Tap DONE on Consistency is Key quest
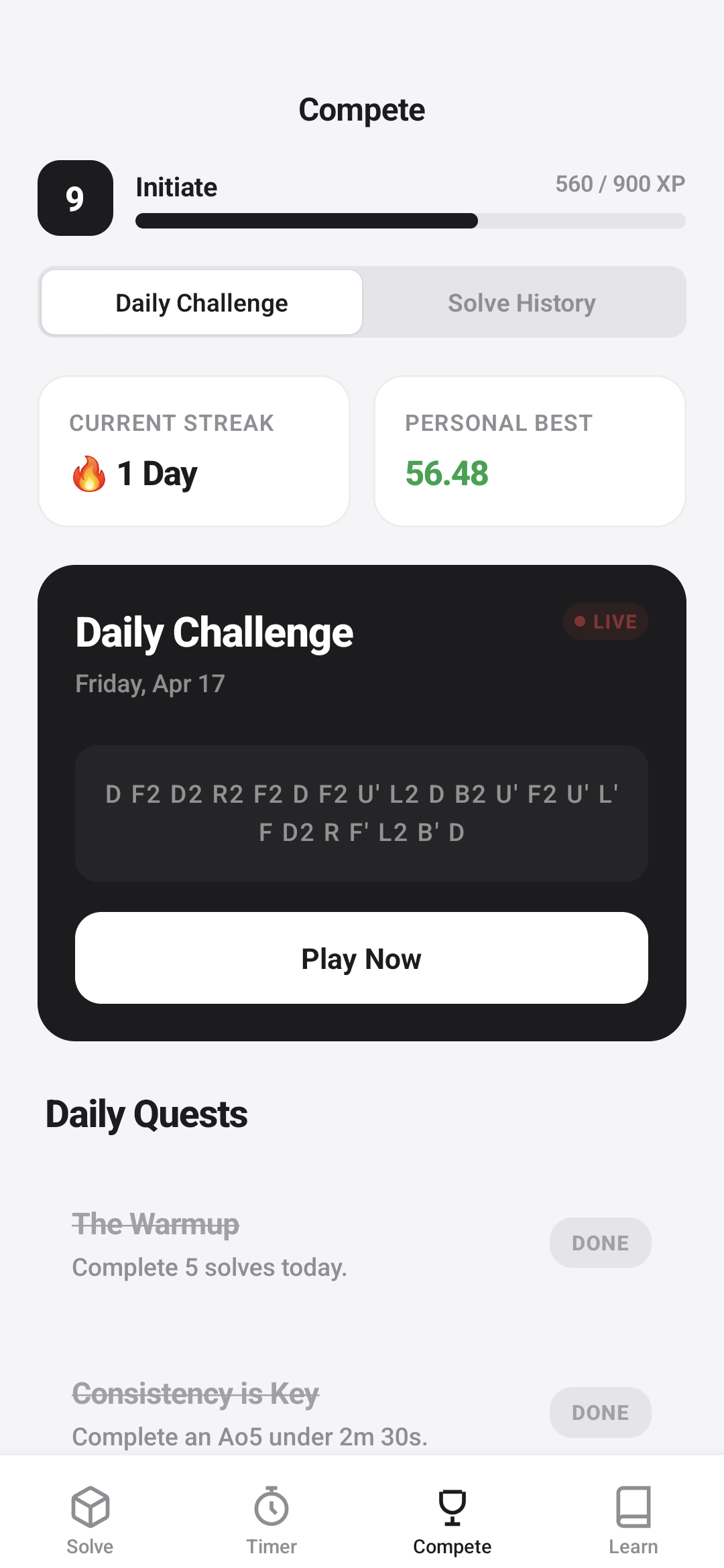Image resolution: width=724 pixels, height=1568 pixels. click(600, 1413)
